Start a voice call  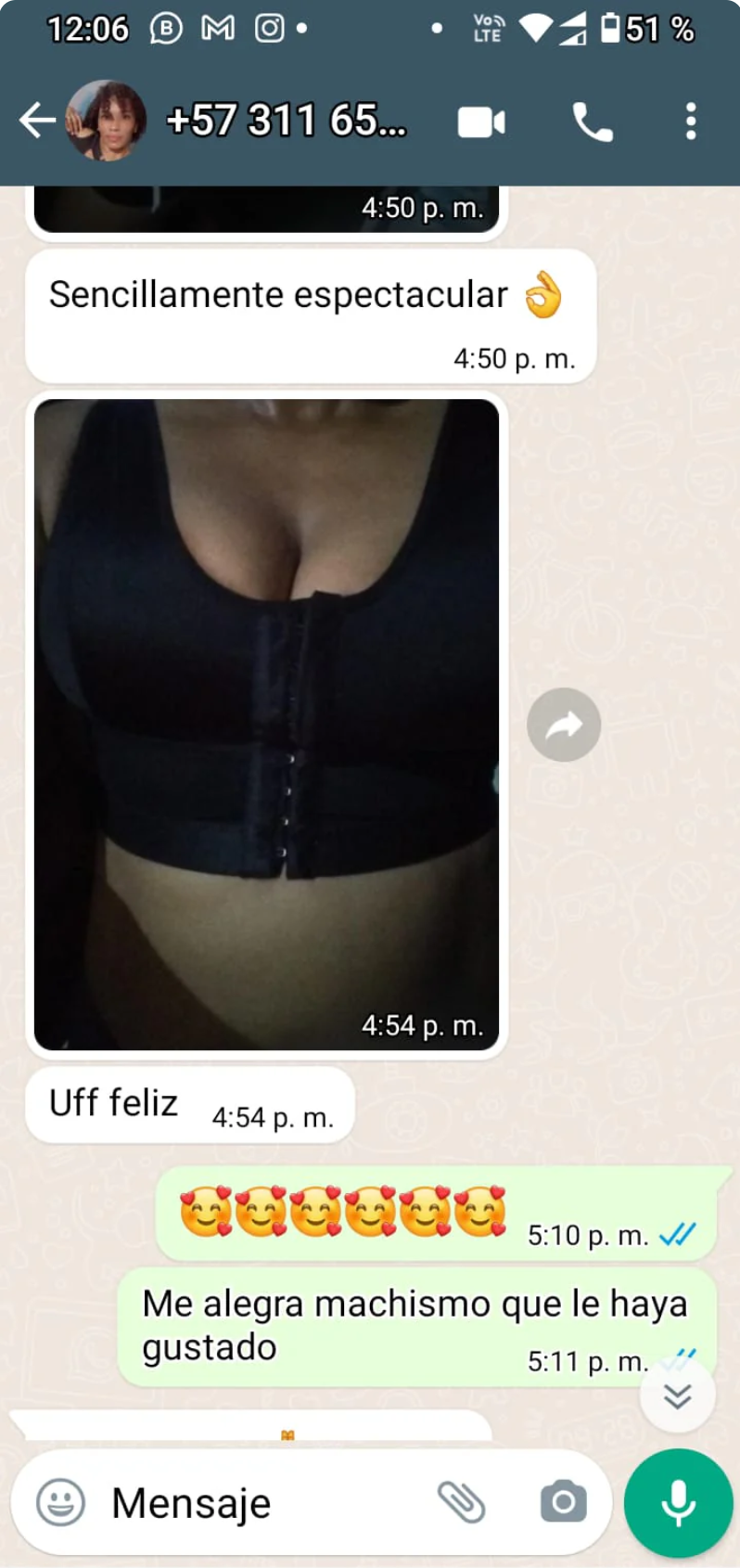tap(593, 122)
